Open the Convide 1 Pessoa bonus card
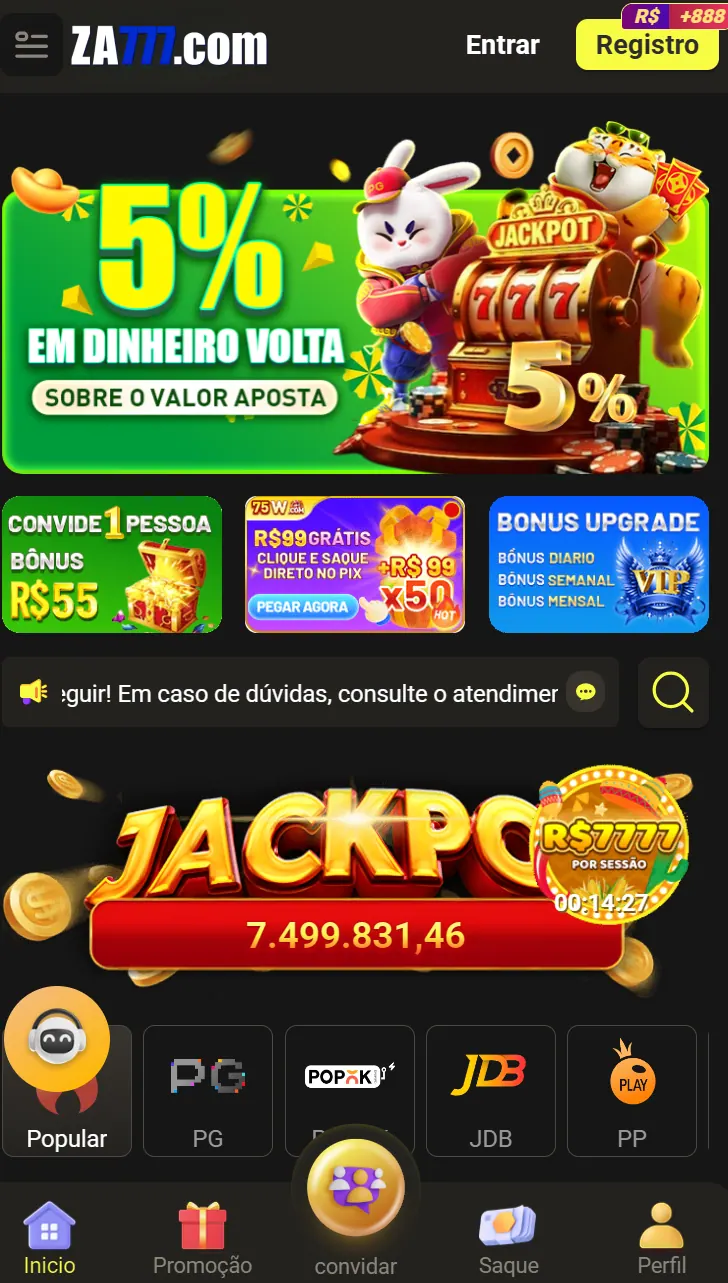The height and width of the screenshot is (1283, 728). [x=112, y=565]
